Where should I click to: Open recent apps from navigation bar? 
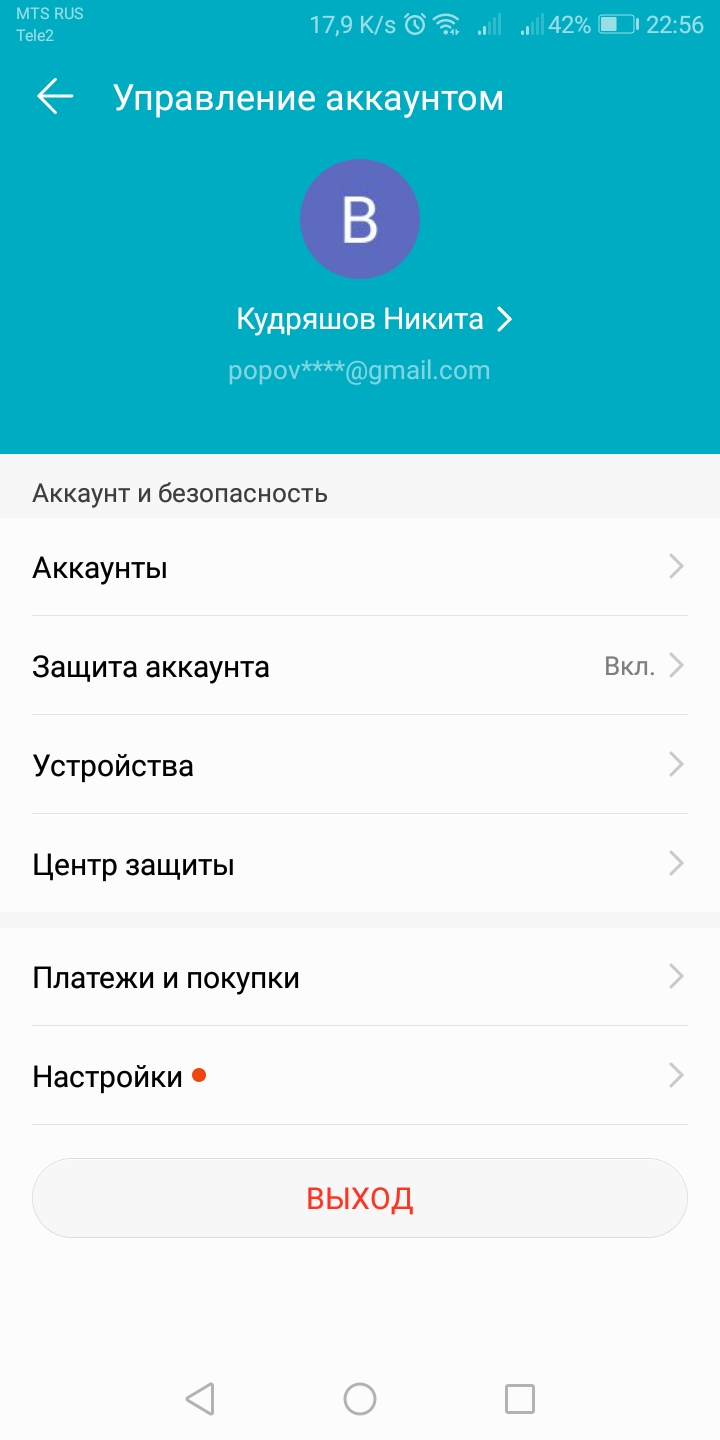click(520, 1399)
